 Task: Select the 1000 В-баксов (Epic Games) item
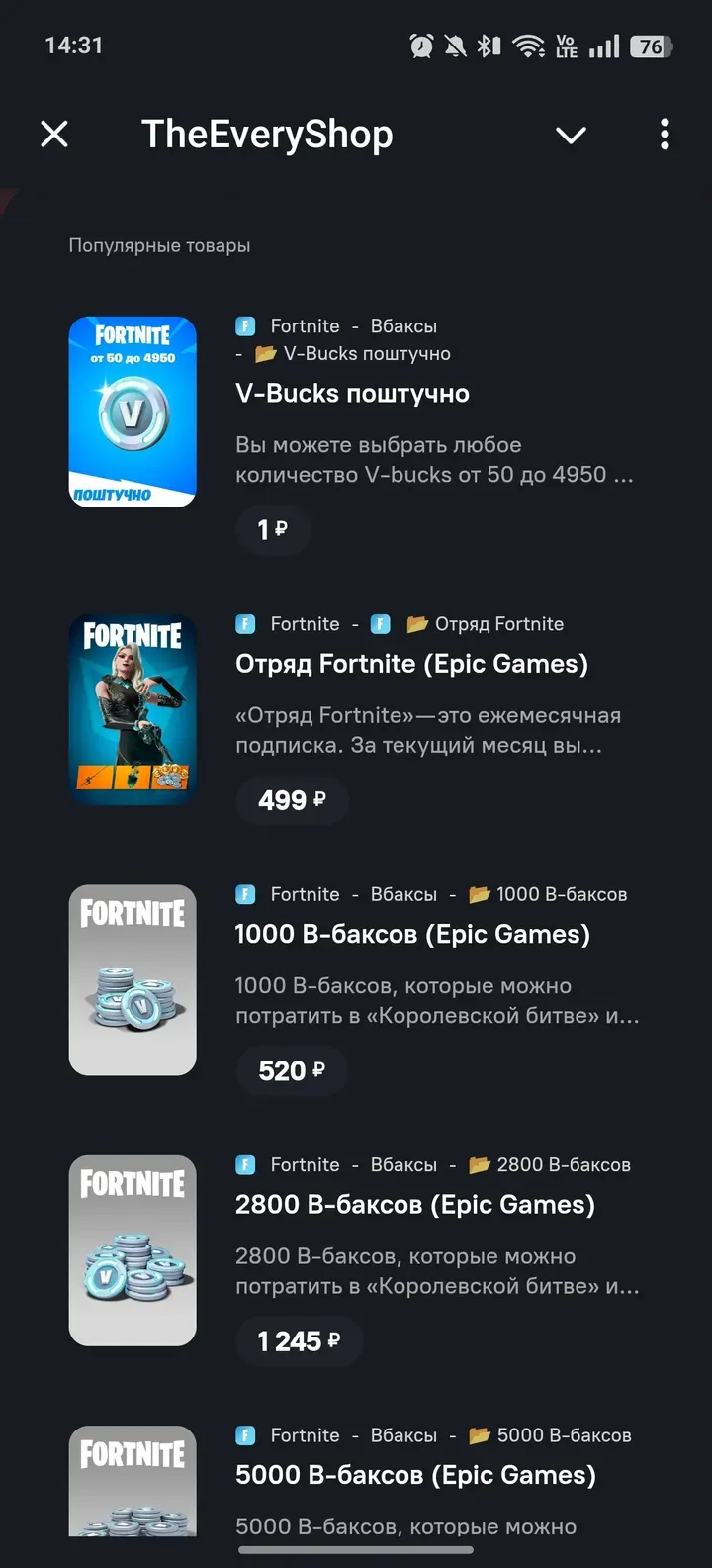pyautogui.click(x=411, y=935)
